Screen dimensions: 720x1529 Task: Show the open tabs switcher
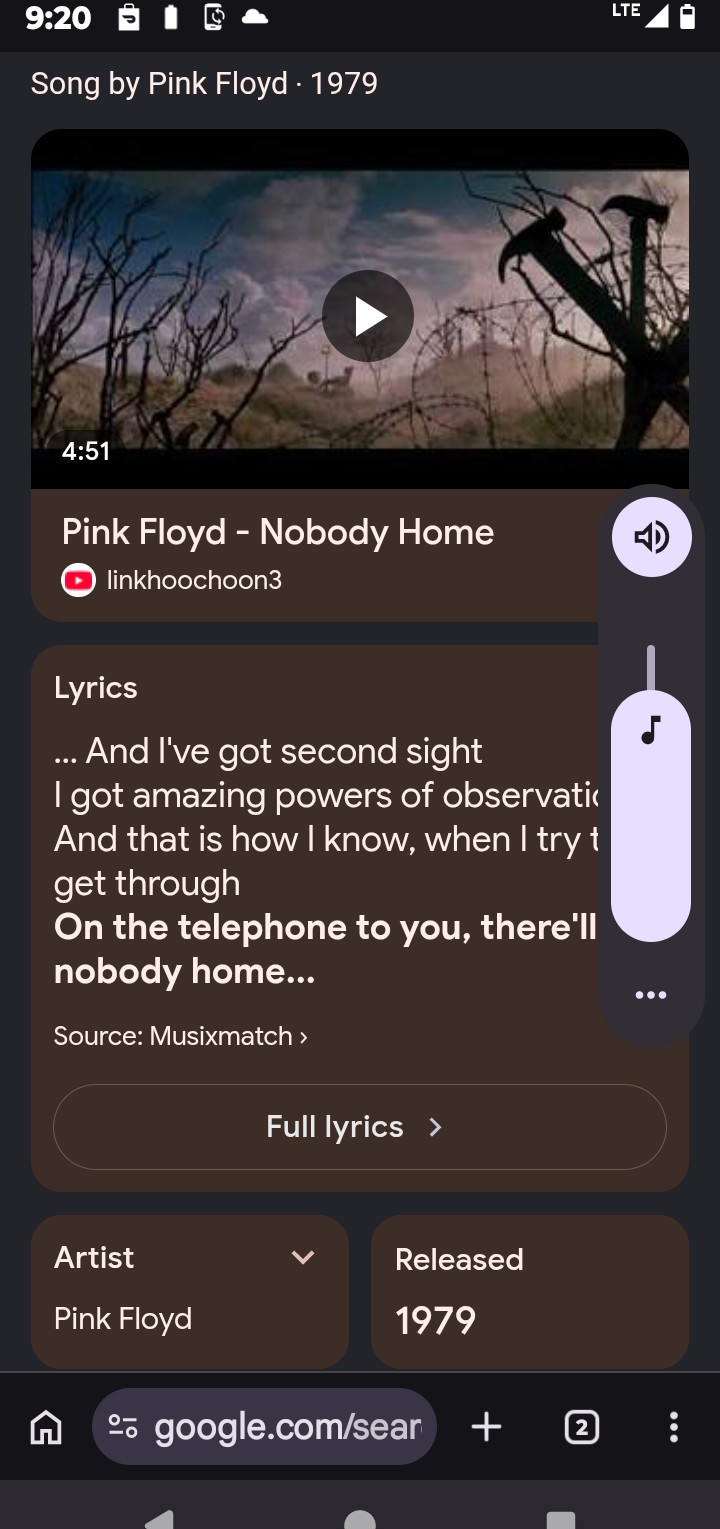click(582, 1427)
